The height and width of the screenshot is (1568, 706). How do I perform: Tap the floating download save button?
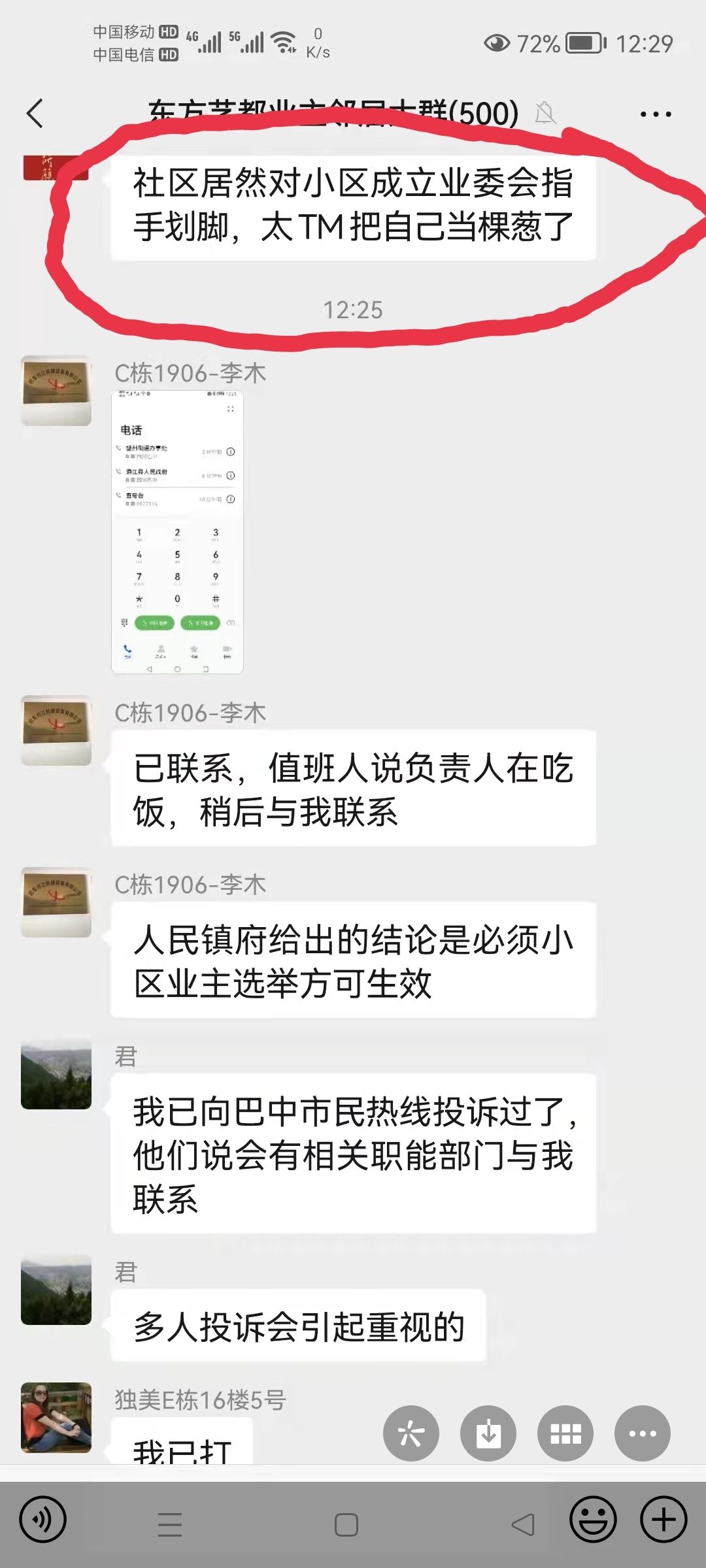point(488,1433)
